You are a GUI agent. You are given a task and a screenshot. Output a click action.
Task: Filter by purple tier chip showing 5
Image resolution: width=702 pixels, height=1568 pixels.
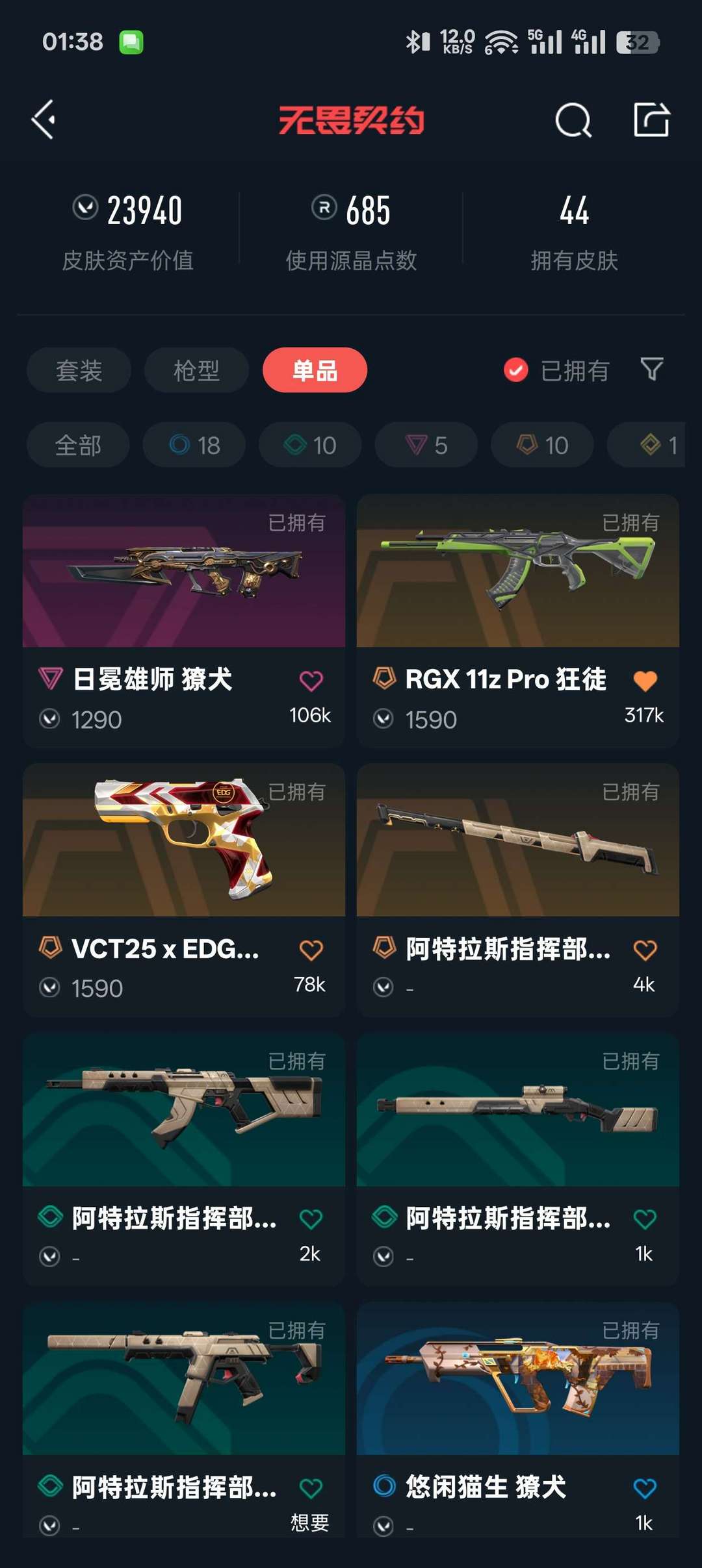point(426,445)
